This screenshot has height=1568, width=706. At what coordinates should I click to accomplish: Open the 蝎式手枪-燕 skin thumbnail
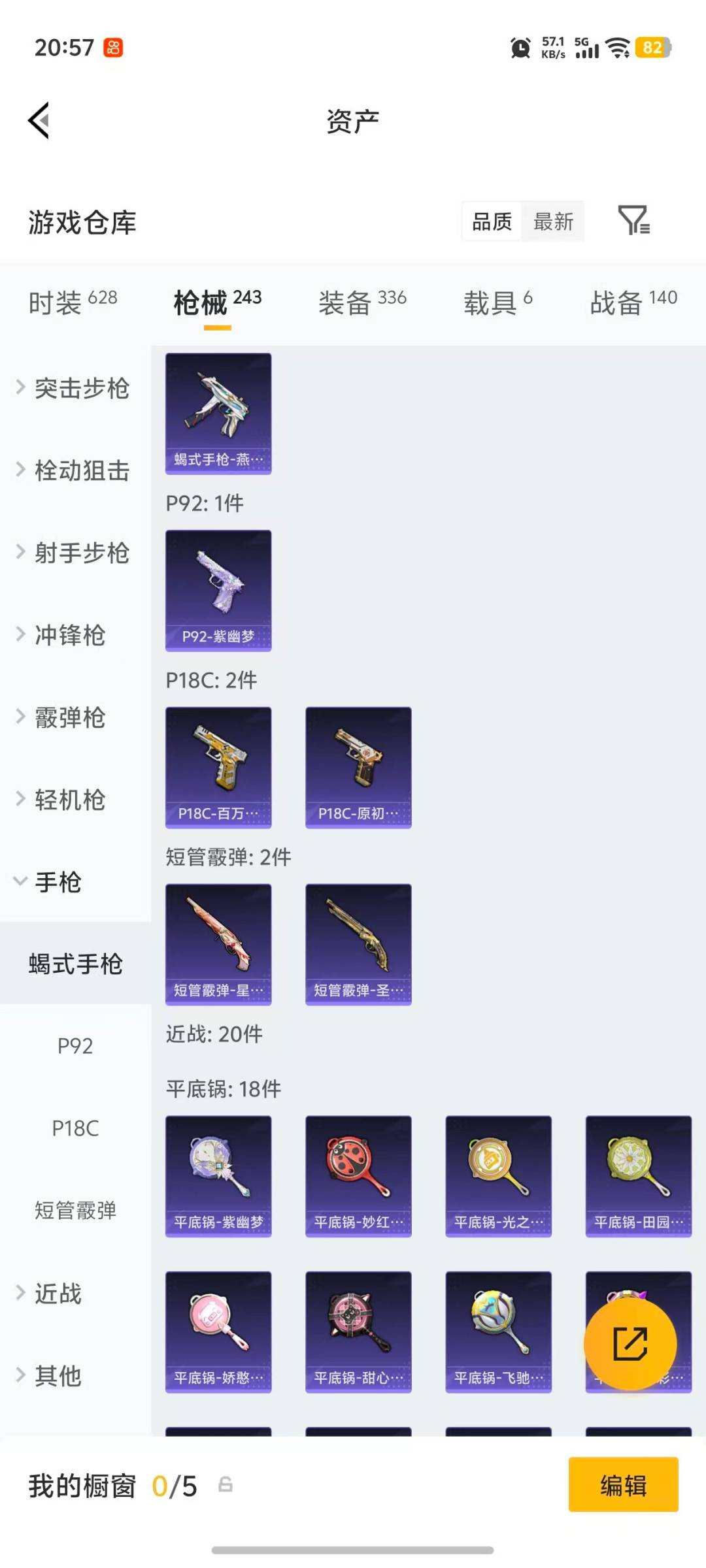[218, 412]
